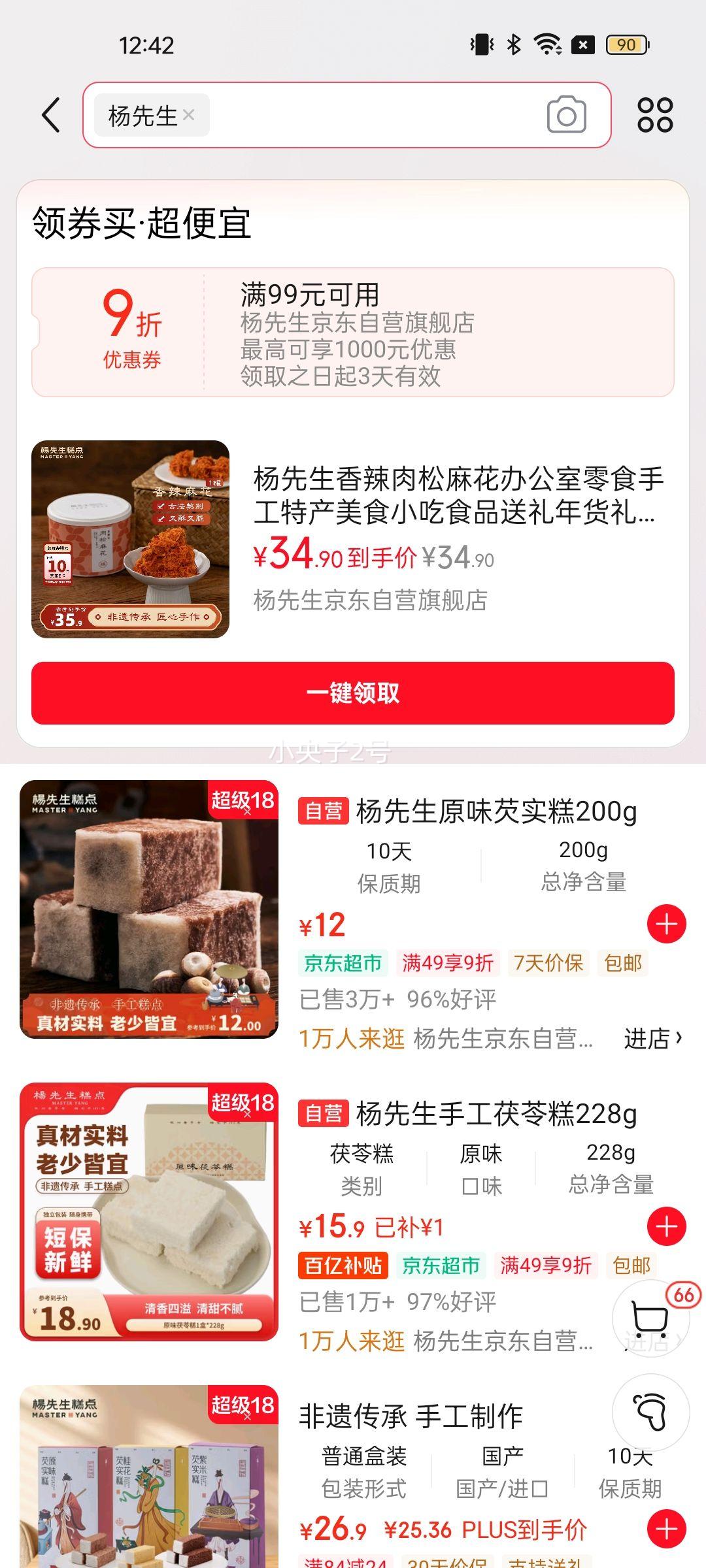Switch the results layout to grid view
The image size is (706, 1568).
click(655, 116)
